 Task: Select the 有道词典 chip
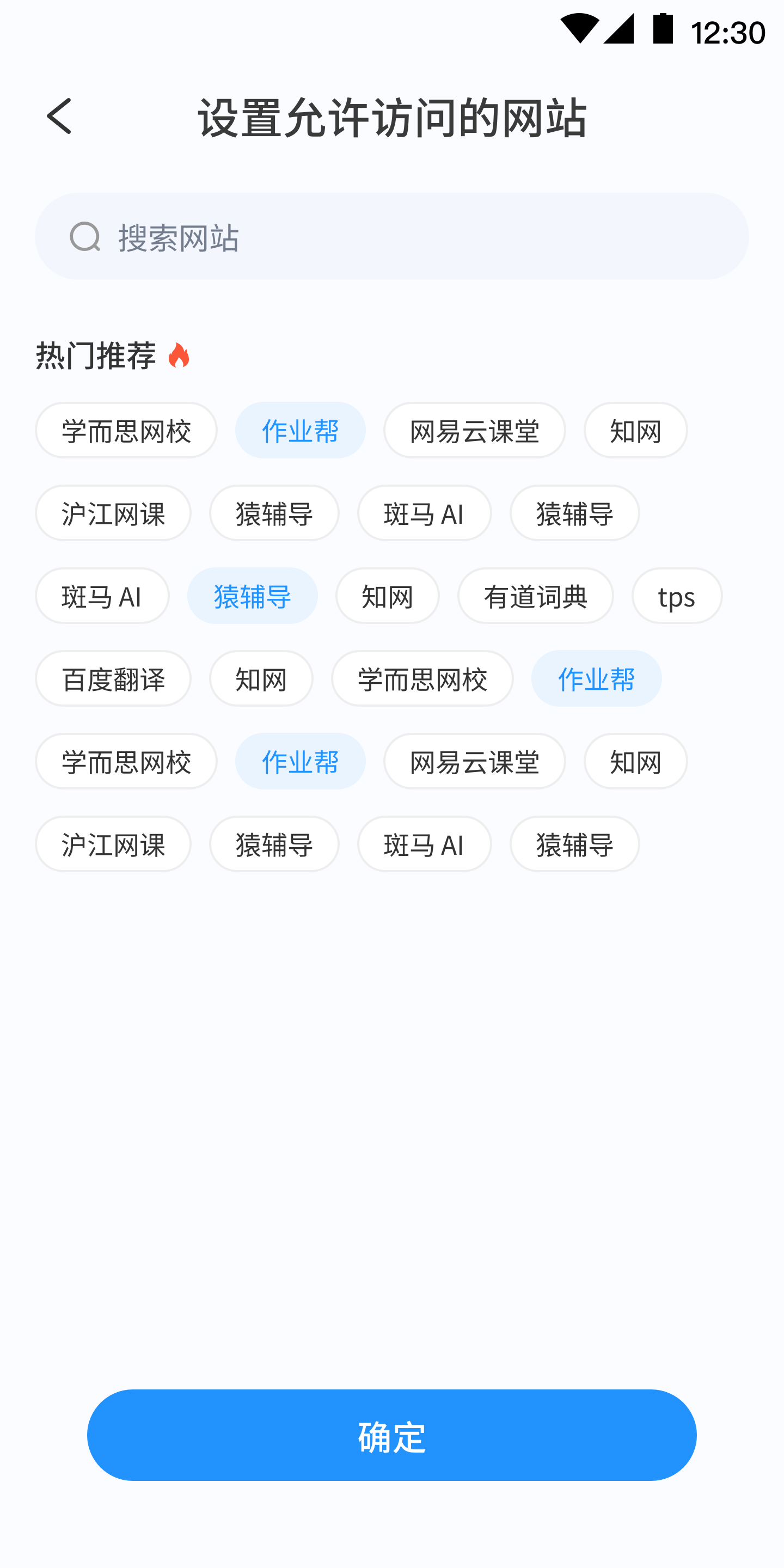tap(535, 596)
